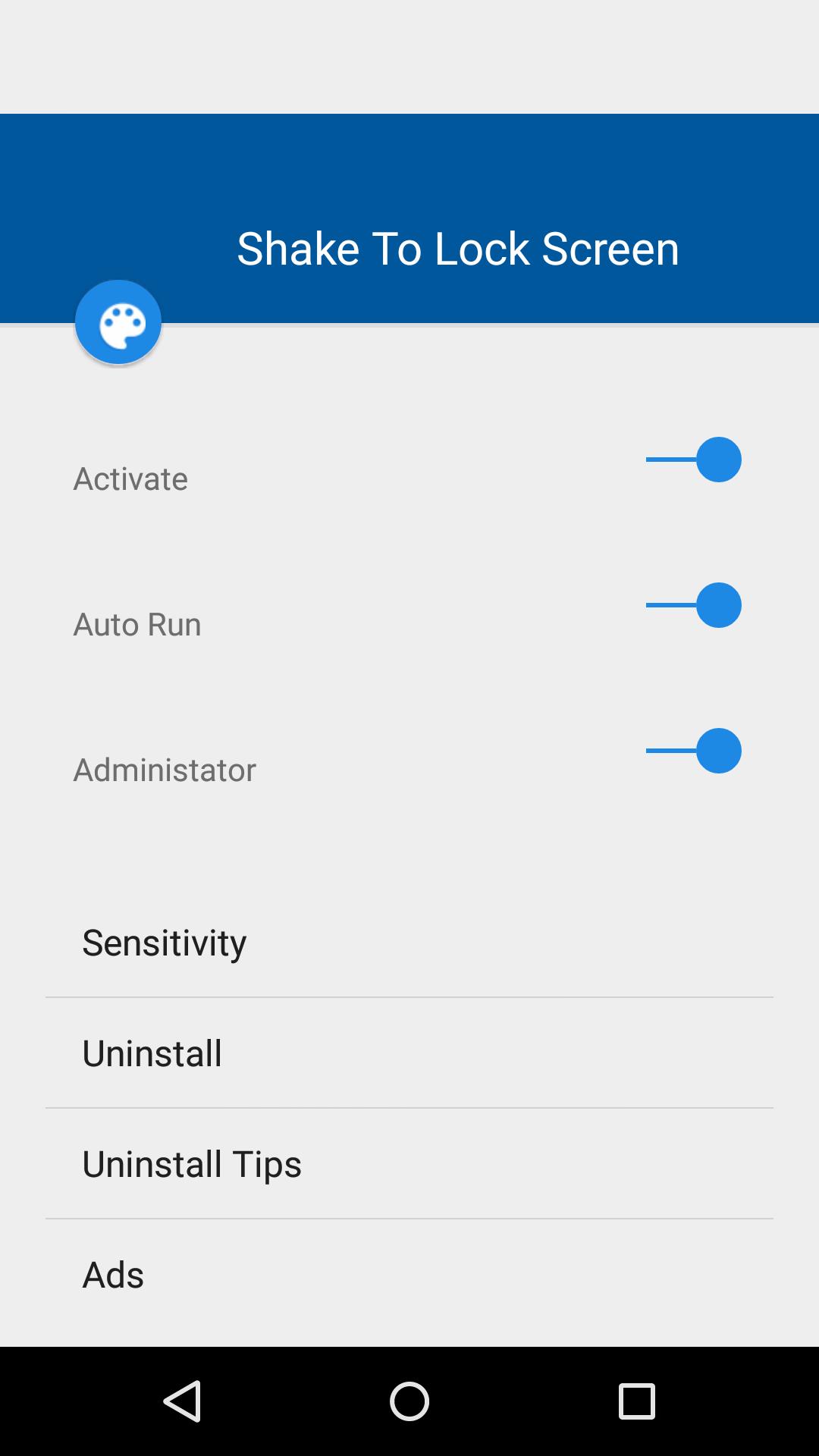This screenshot has width=819, height=1456.
Task: Open the color theme palette button
Action: pos(118,322)
